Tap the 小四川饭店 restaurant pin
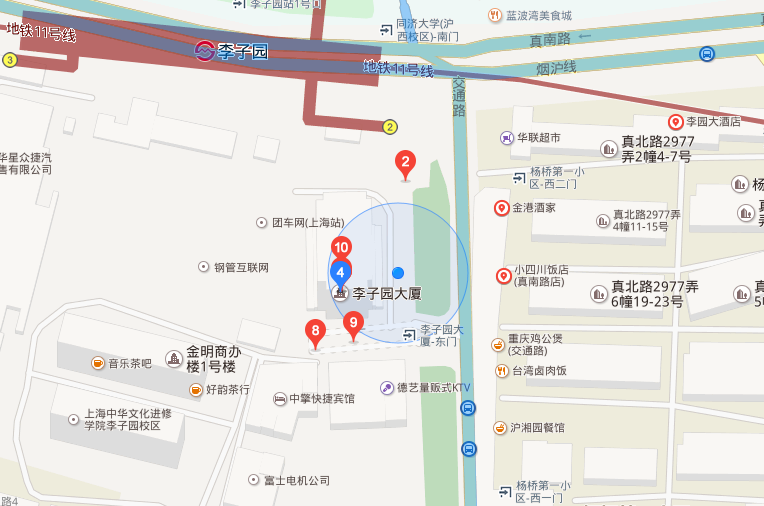The width and height of the screenshot is (764, 506). tap(504, 276)
